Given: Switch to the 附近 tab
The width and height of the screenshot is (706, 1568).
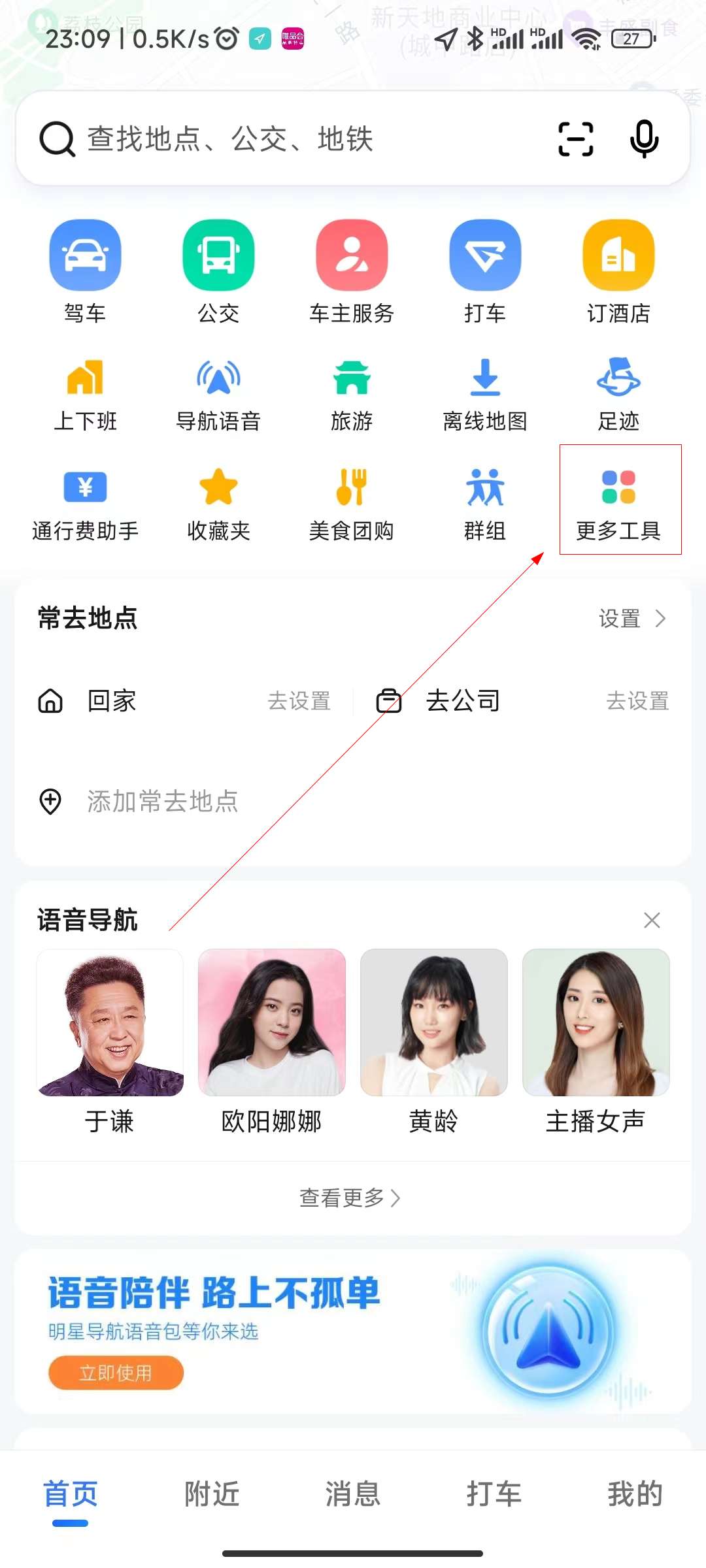Looking at the screenshot, I should tap(212, 1494).
